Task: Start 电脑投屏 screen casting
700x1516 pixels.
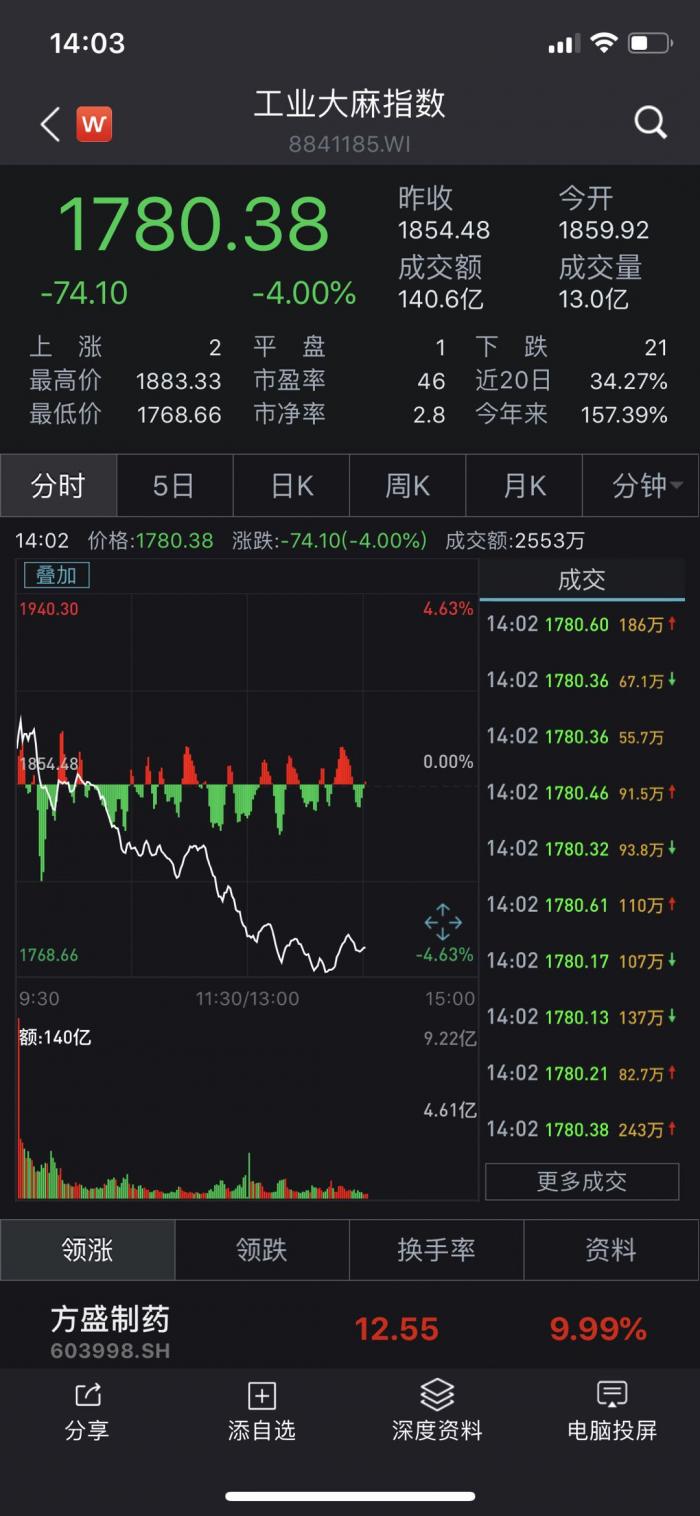Action: 611,1410
